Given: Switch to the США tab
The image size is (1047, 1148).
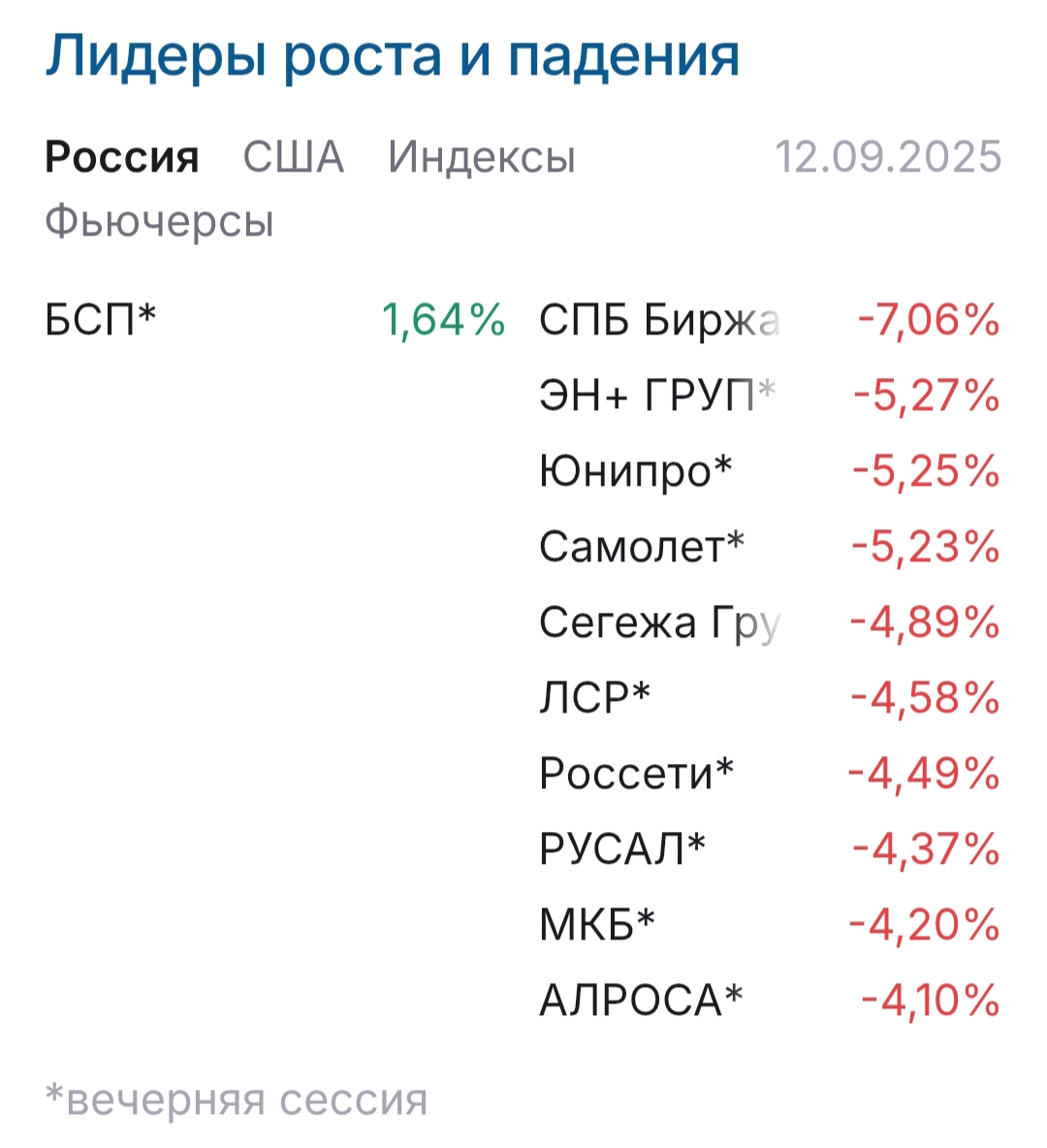Looking at the screenshot, I should pyautogui.click(x=293, y=157).
